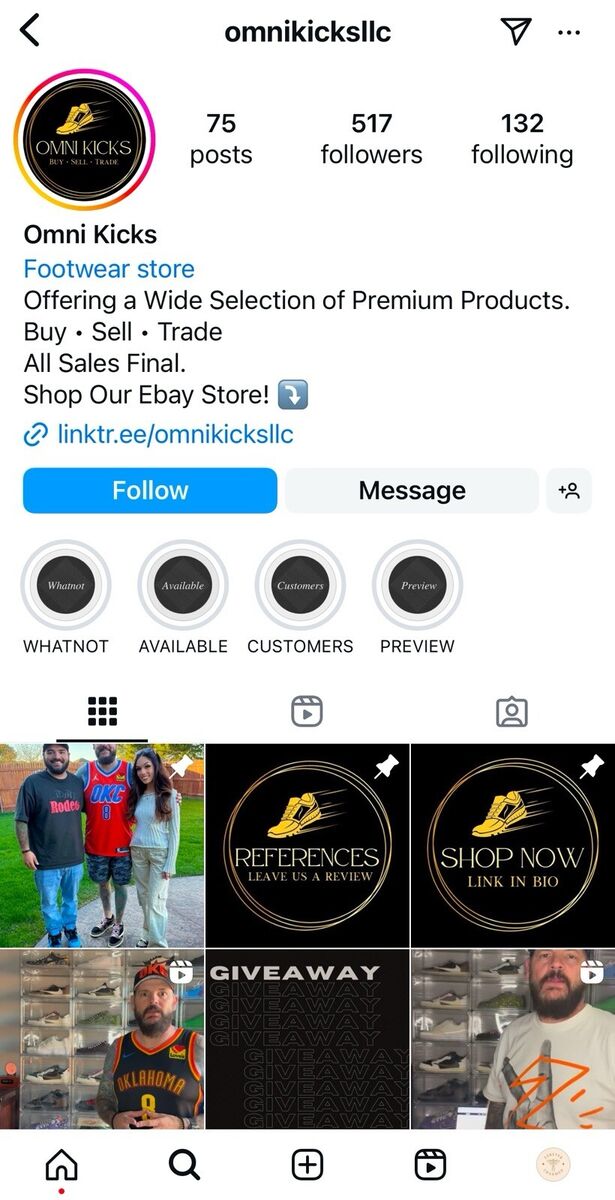Screen dimensions: 615x1200
Task: Open the CUSTOMERS story highlight
Action: point(300,586)
